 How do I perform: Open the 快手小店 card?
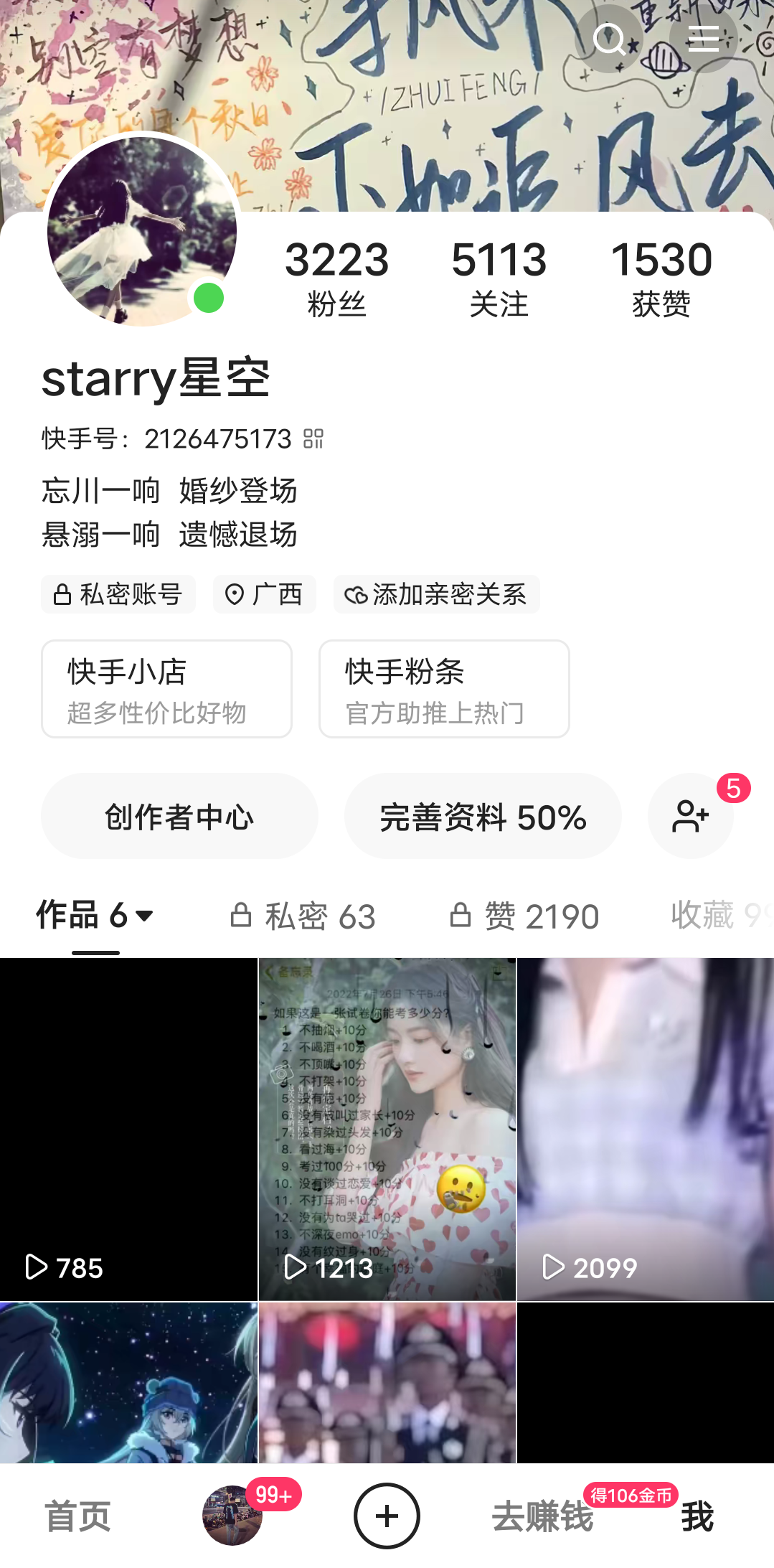(166, 689)
